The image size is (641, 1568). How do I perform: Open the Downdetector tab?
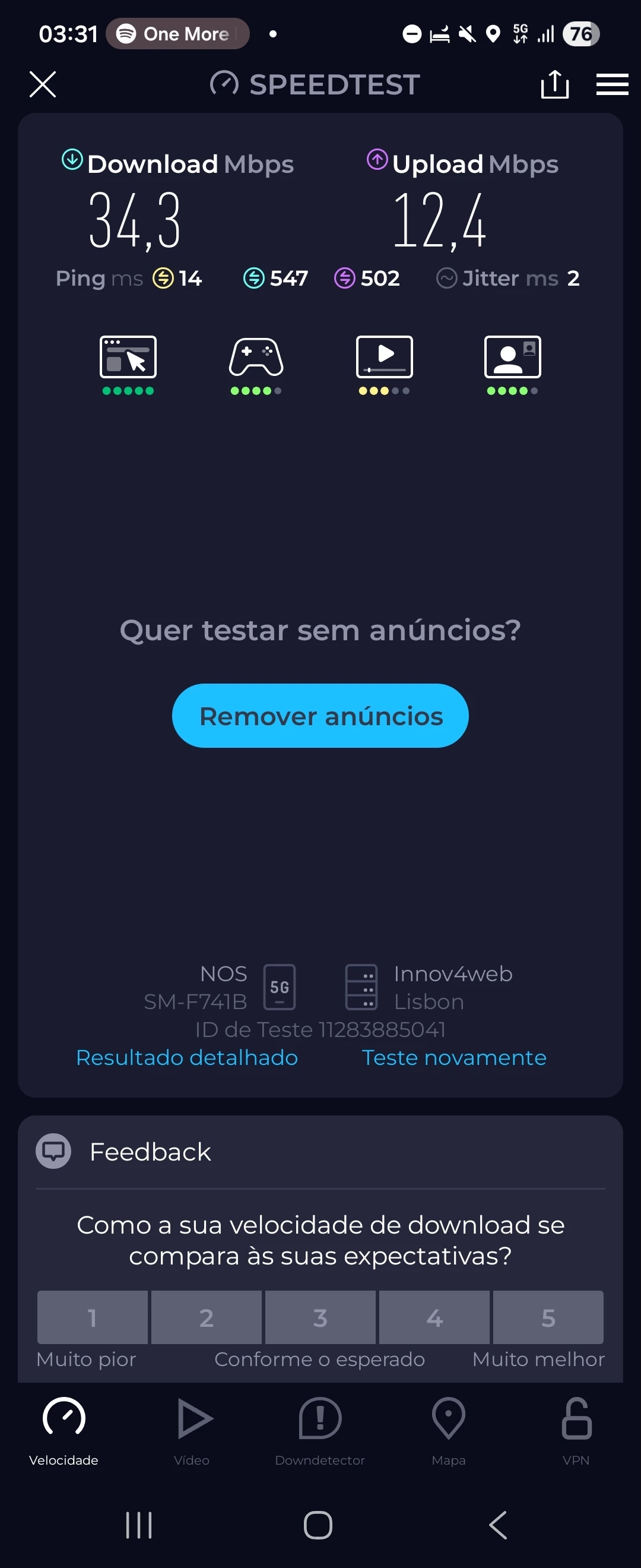pyautogui.click(x=320, y=1430)
